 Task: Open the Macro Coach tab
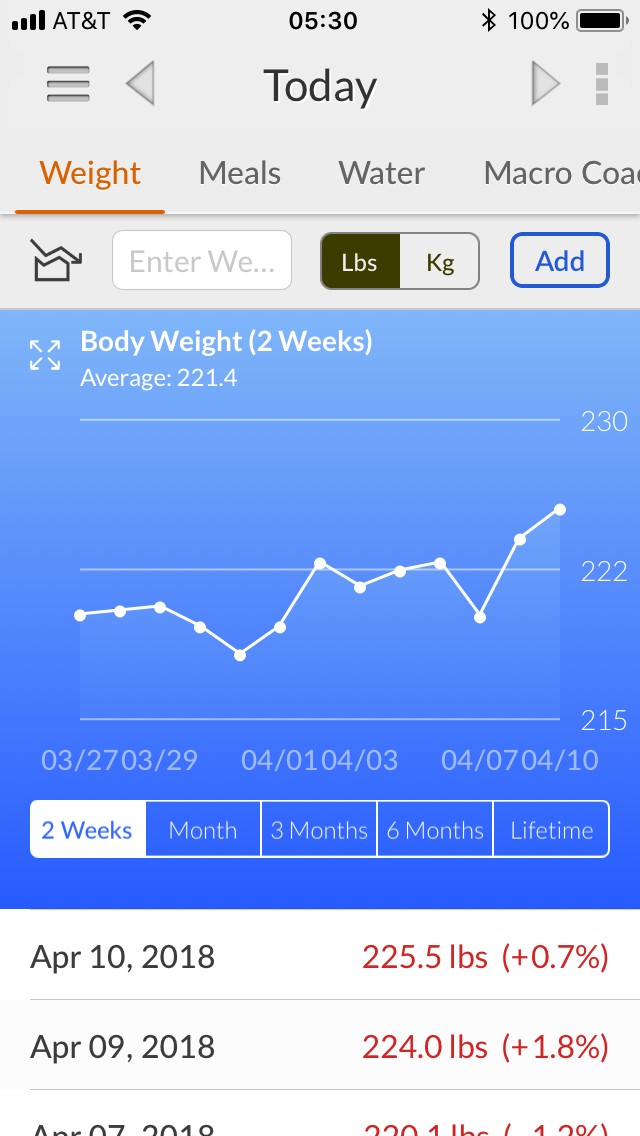click(x=561, y=173)
